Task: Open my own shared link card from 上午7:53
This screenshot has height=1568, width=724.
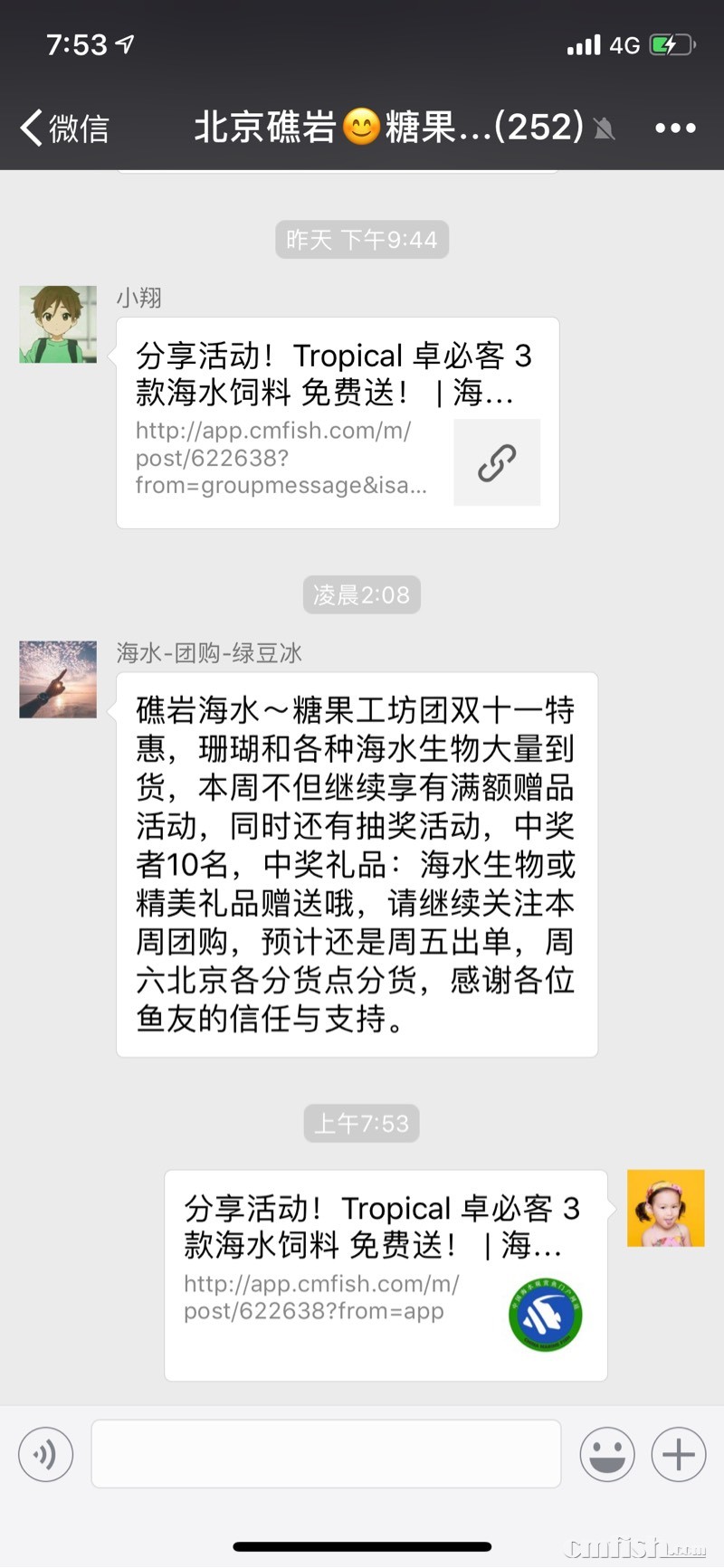Action: (385, 1275)
